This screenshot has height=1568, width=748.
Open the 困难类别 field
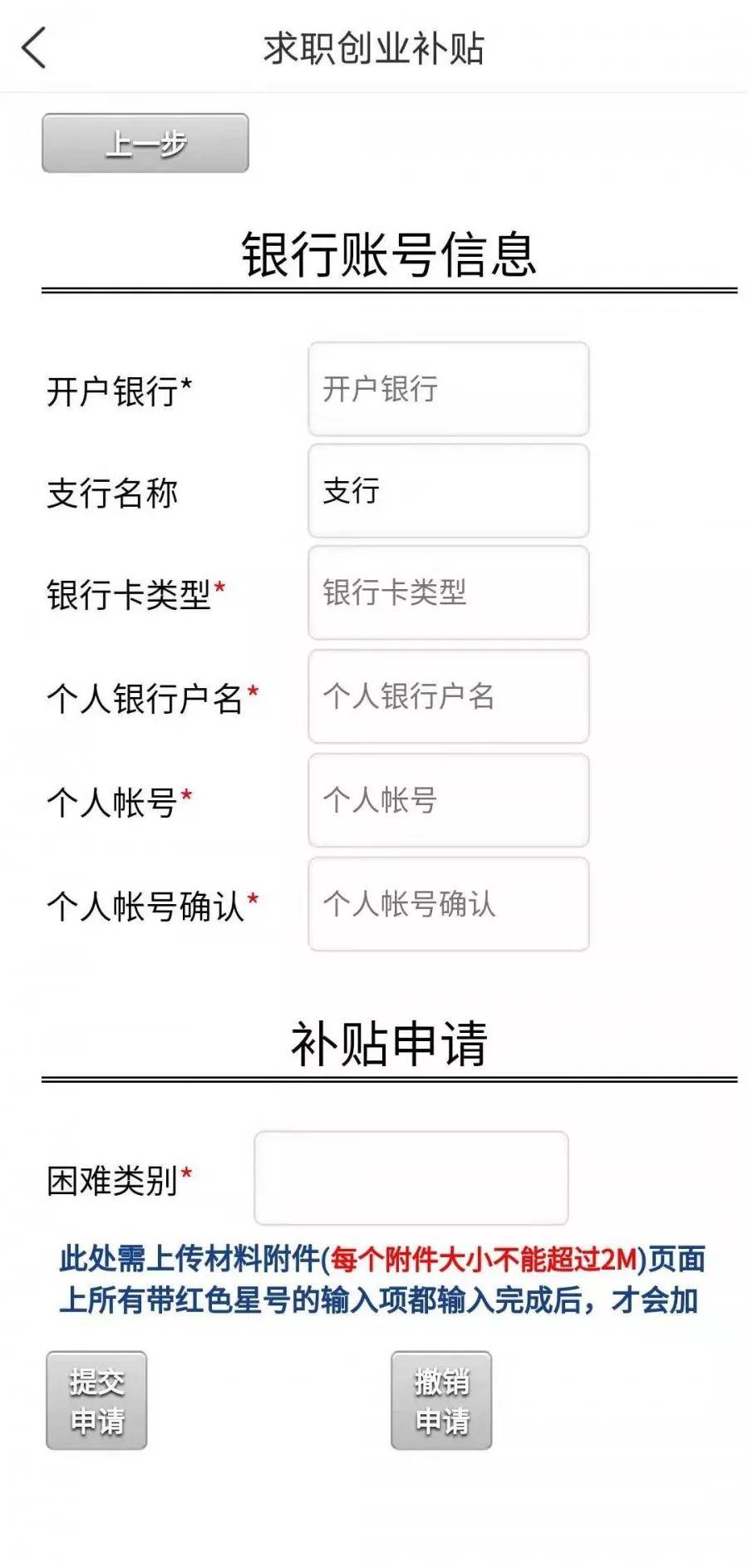411,1177
